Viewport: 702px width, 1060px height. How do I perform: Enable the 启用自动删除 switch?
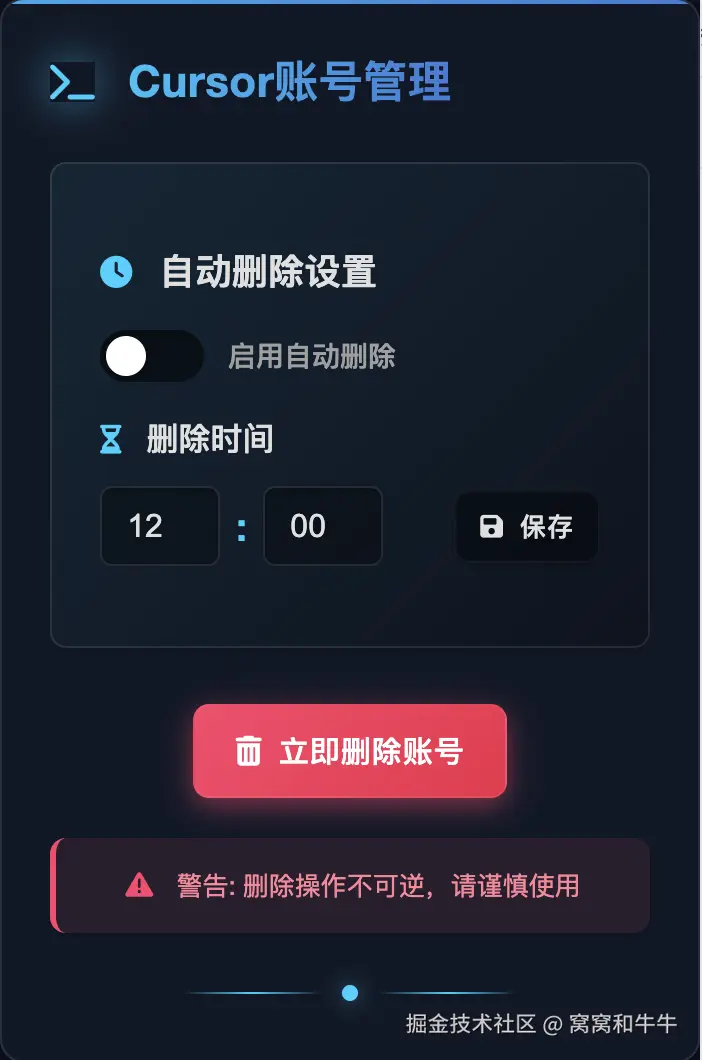[151, 356]
